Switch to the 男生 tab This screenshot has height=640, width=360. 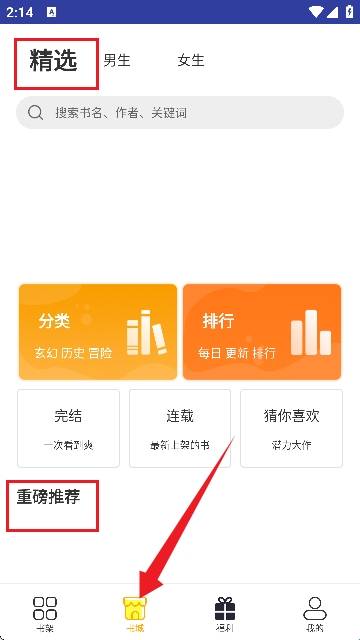117,60
